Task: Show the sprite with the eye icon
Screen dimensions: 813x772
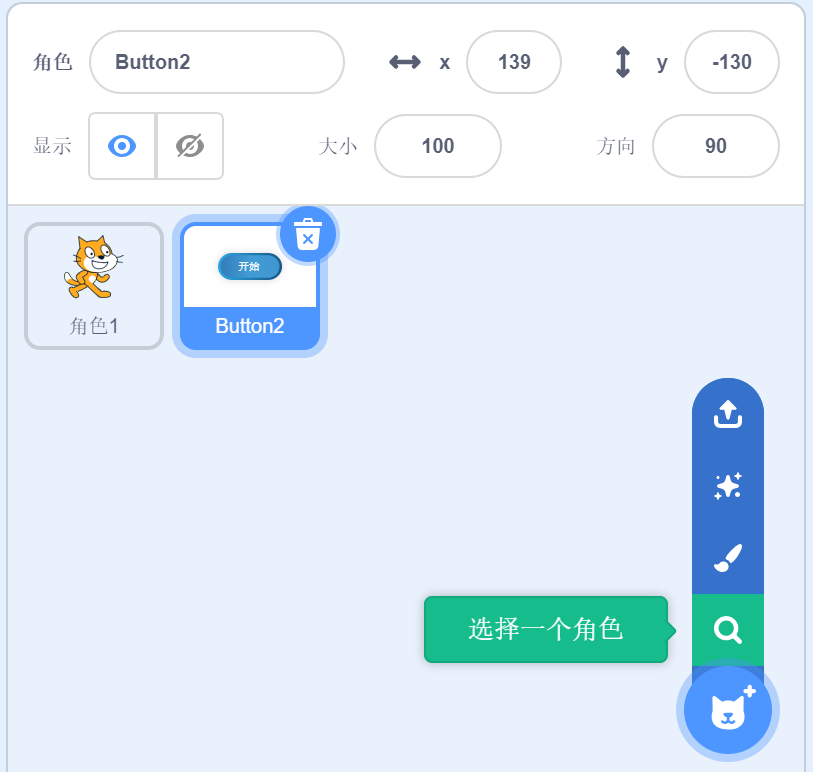Action: point(122,146)
